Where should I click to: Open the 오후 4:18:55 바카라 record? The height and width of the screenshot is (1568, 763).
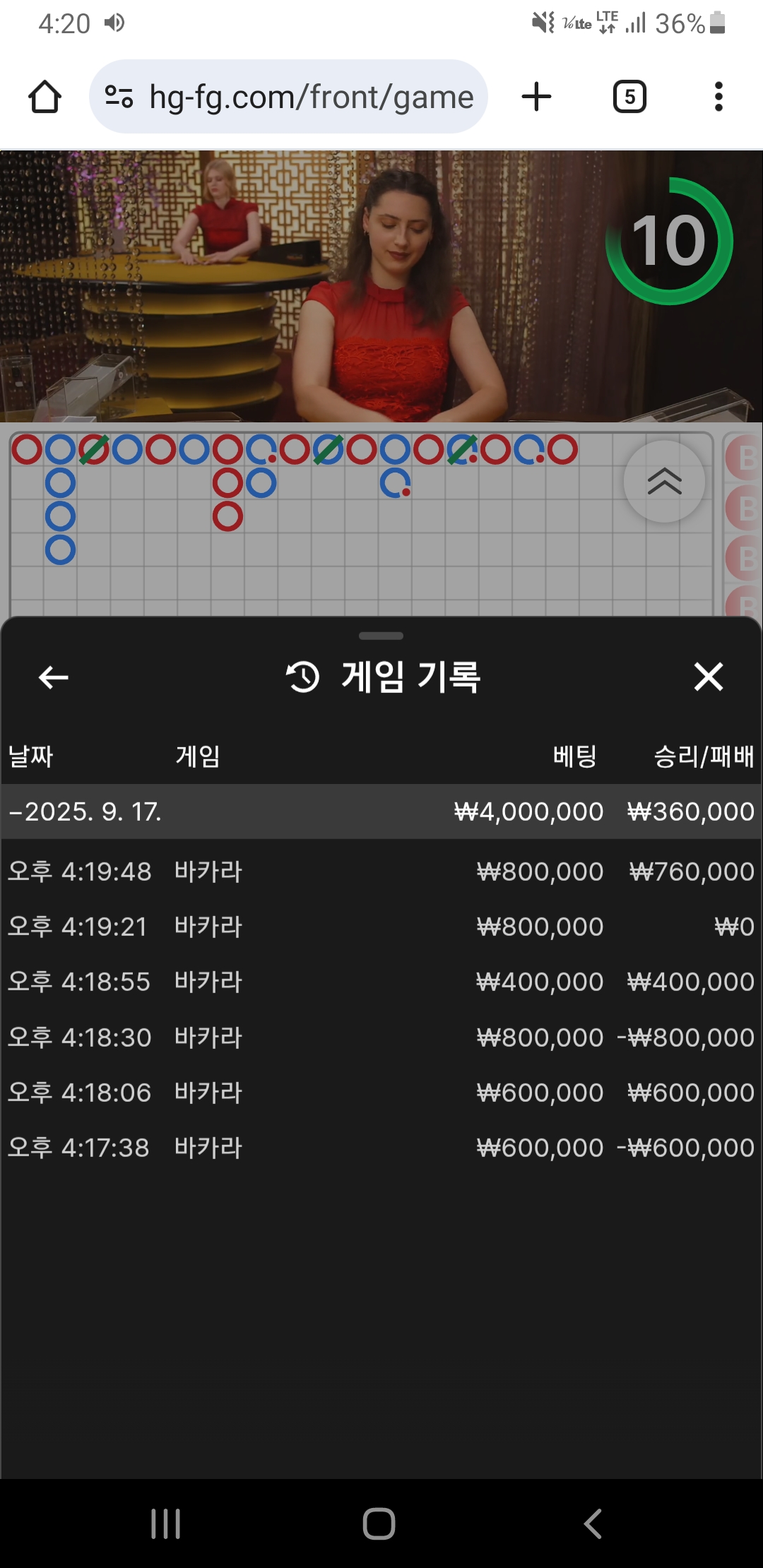point(381,982)
